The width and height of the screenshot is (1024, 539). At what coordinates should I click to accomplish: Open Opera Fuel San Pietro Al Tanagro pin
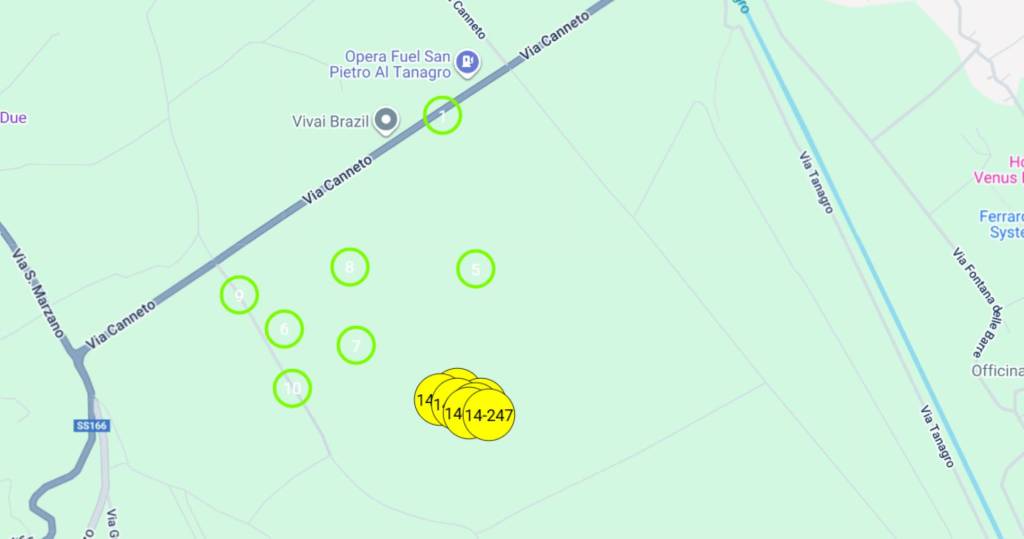point(467,64)
